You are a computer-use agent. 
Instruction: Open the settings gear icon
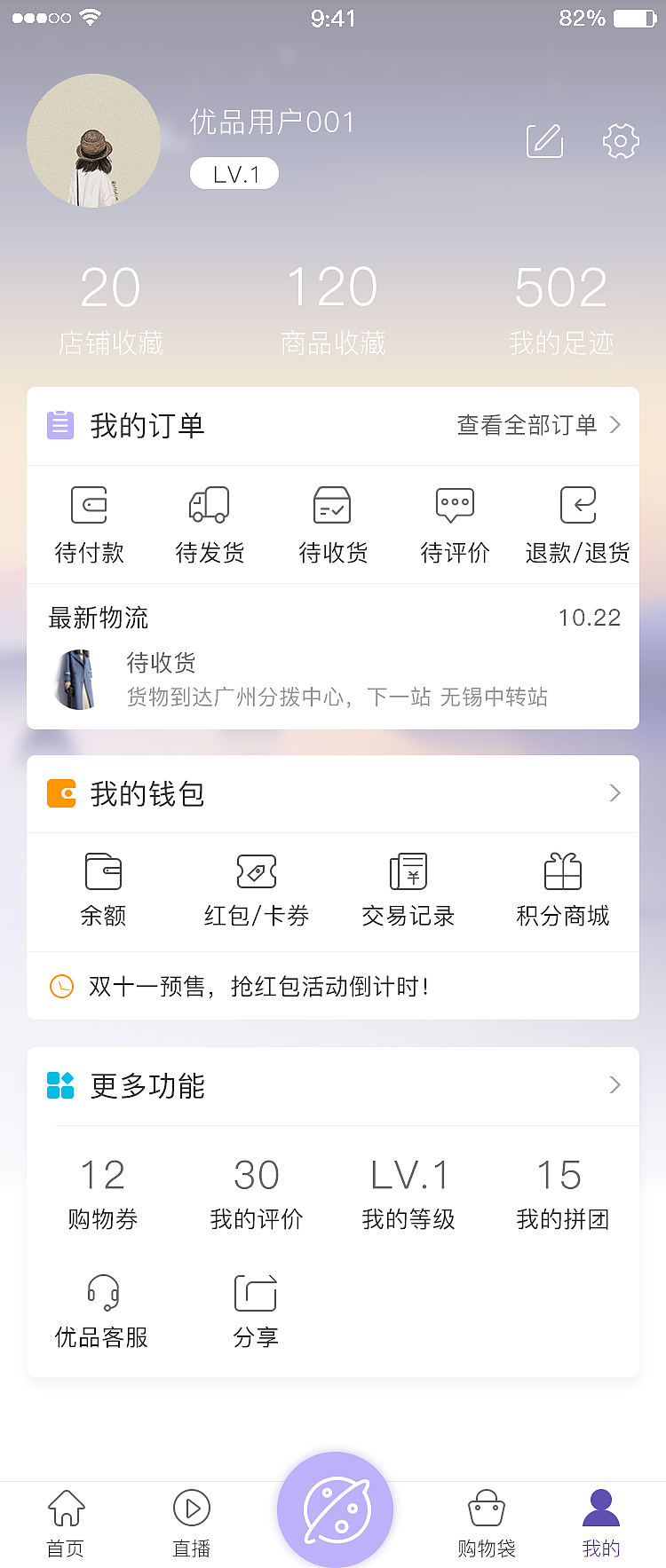click(x=621, y=140)
